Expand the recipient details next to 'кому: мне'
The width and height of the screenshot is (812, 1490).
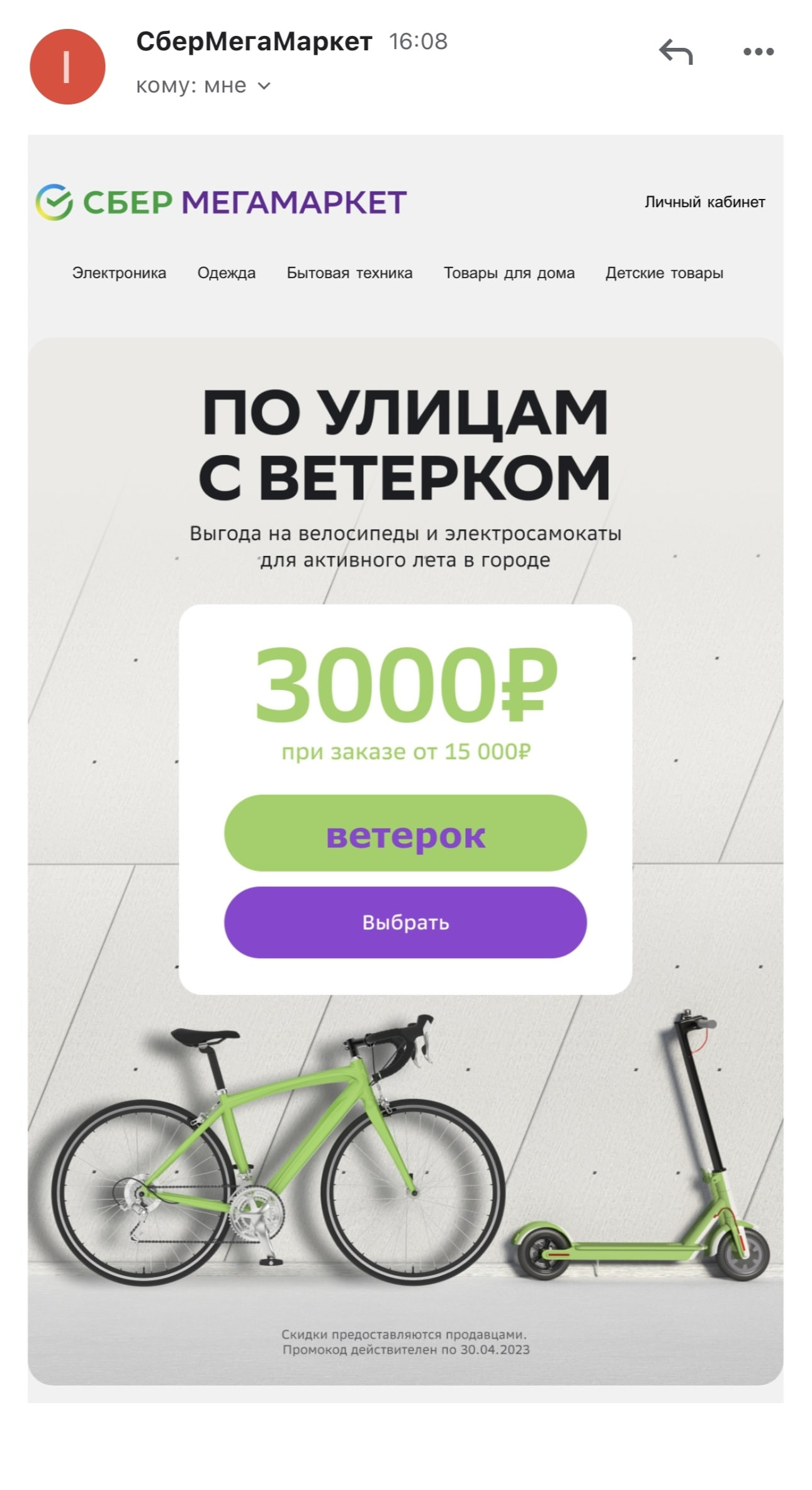[264, 86]
